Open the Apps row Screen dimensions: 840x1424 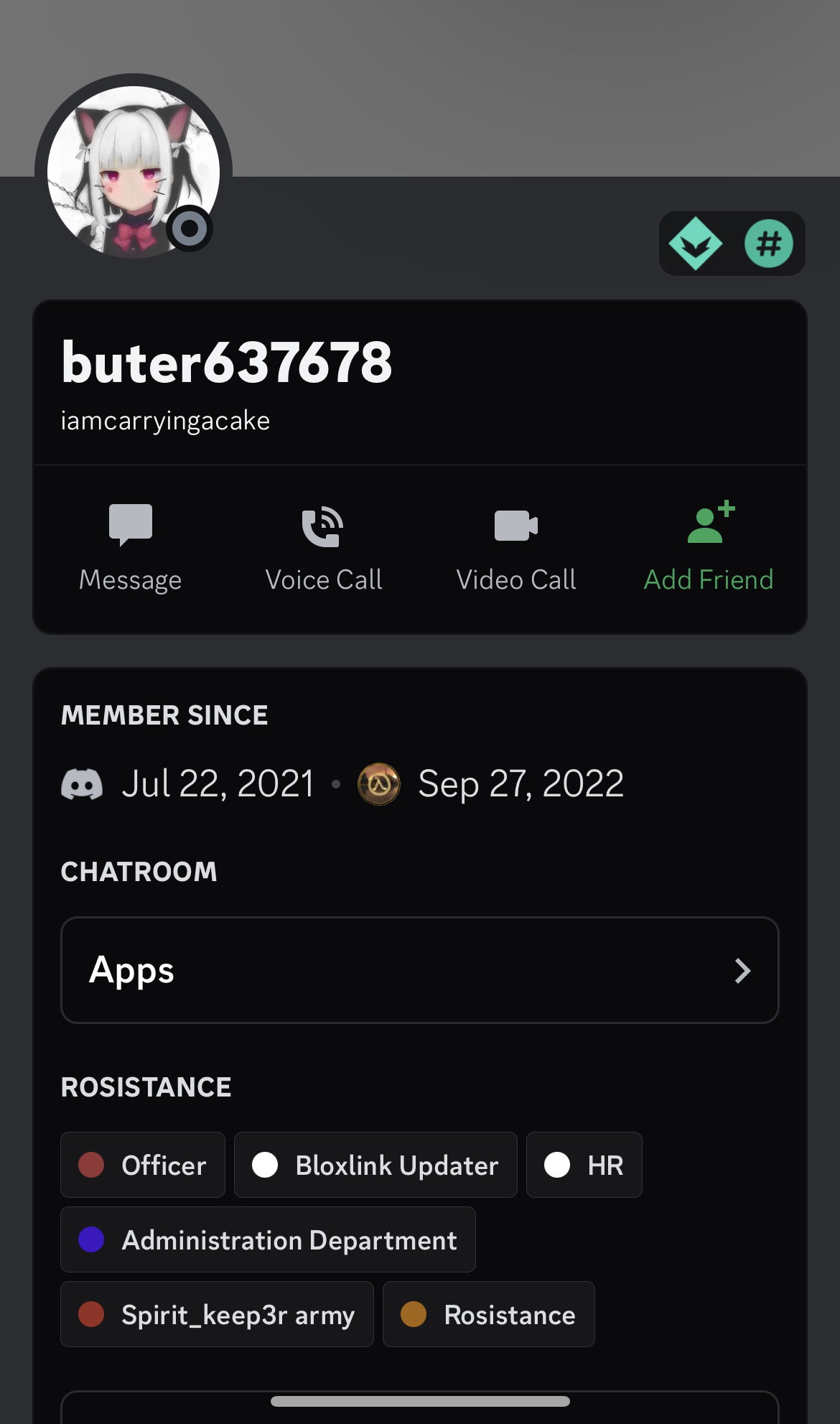420,970
